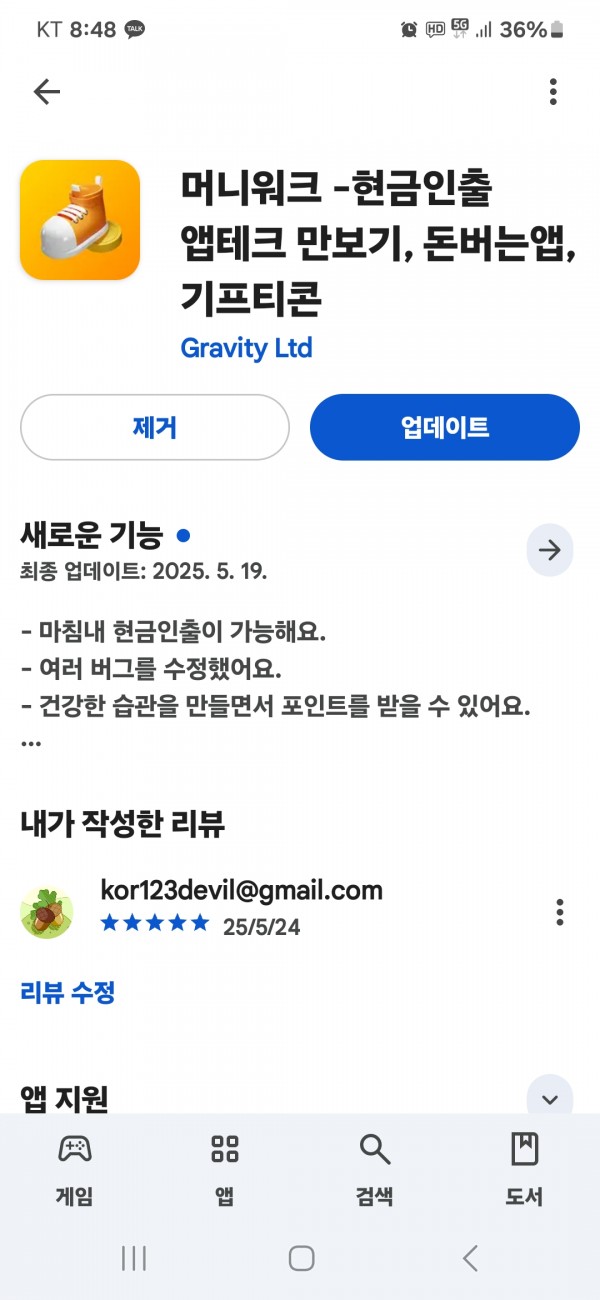Open 새로운 기능 details arrow
600x1300 pixels.
click(549, 550)
